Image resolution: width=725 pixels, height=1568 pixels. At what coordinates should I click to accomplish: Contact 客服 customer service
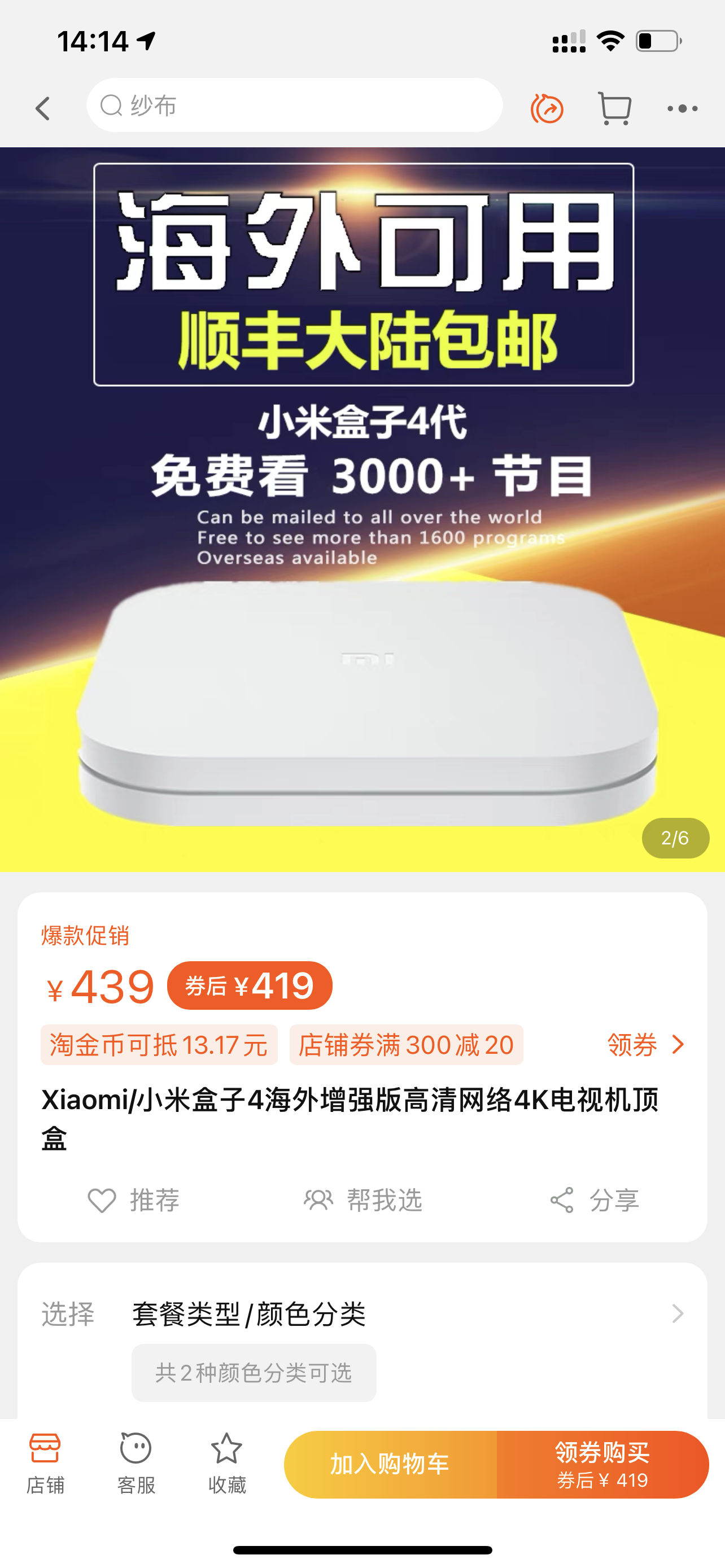pos(136,1464)
